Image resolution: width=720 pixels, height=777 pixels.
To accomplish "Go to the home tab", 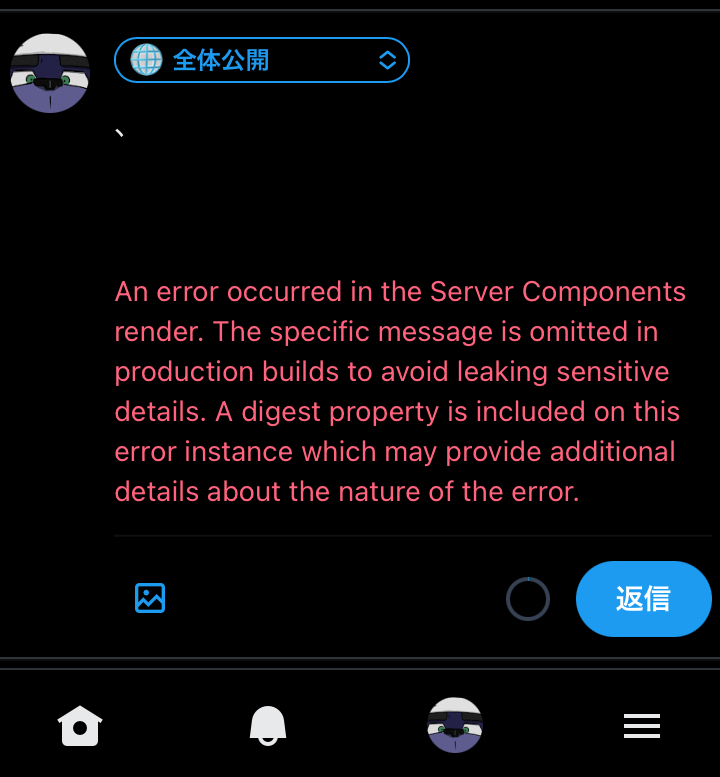I will pyautogui.click(x=80, y=725).
